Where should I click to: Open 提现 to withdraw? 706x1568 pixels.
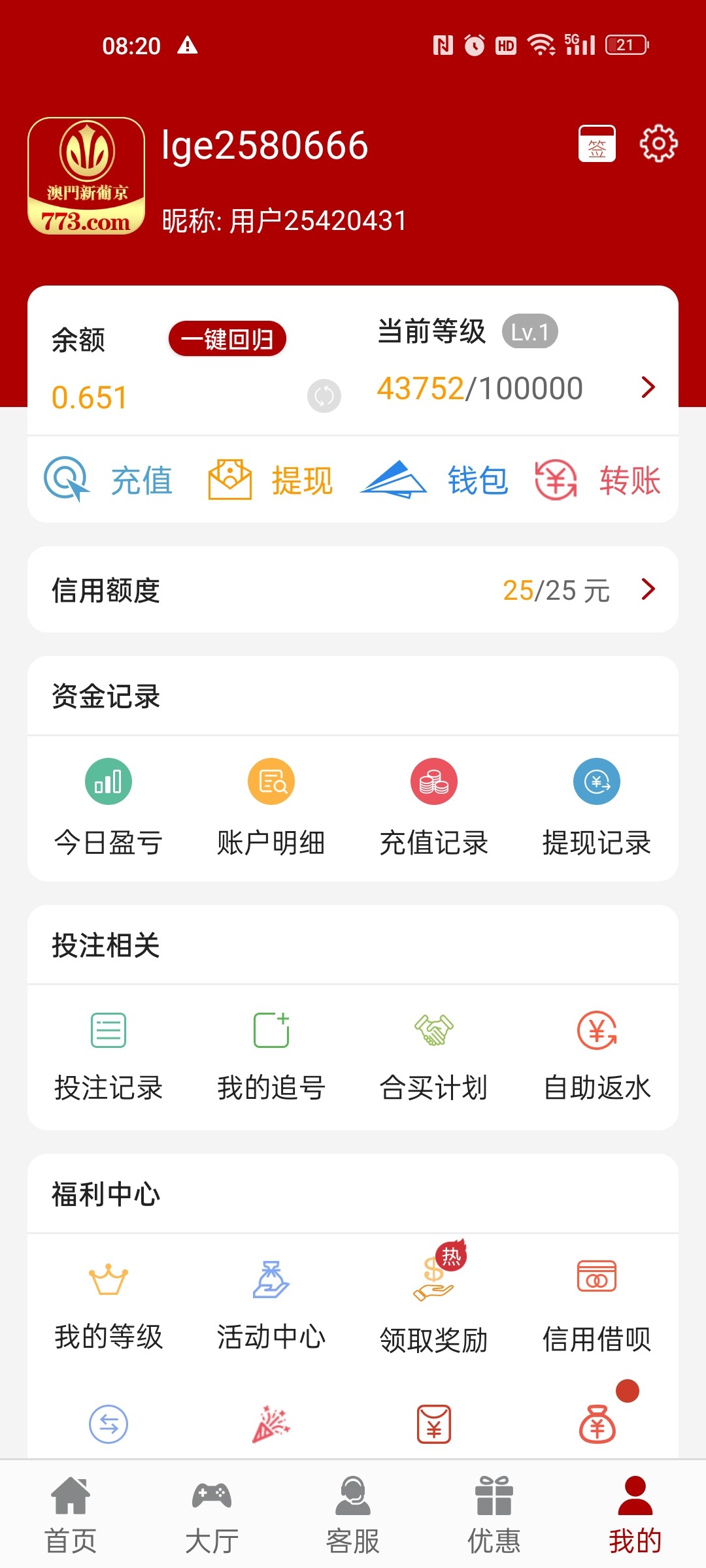tap(271, 481)
